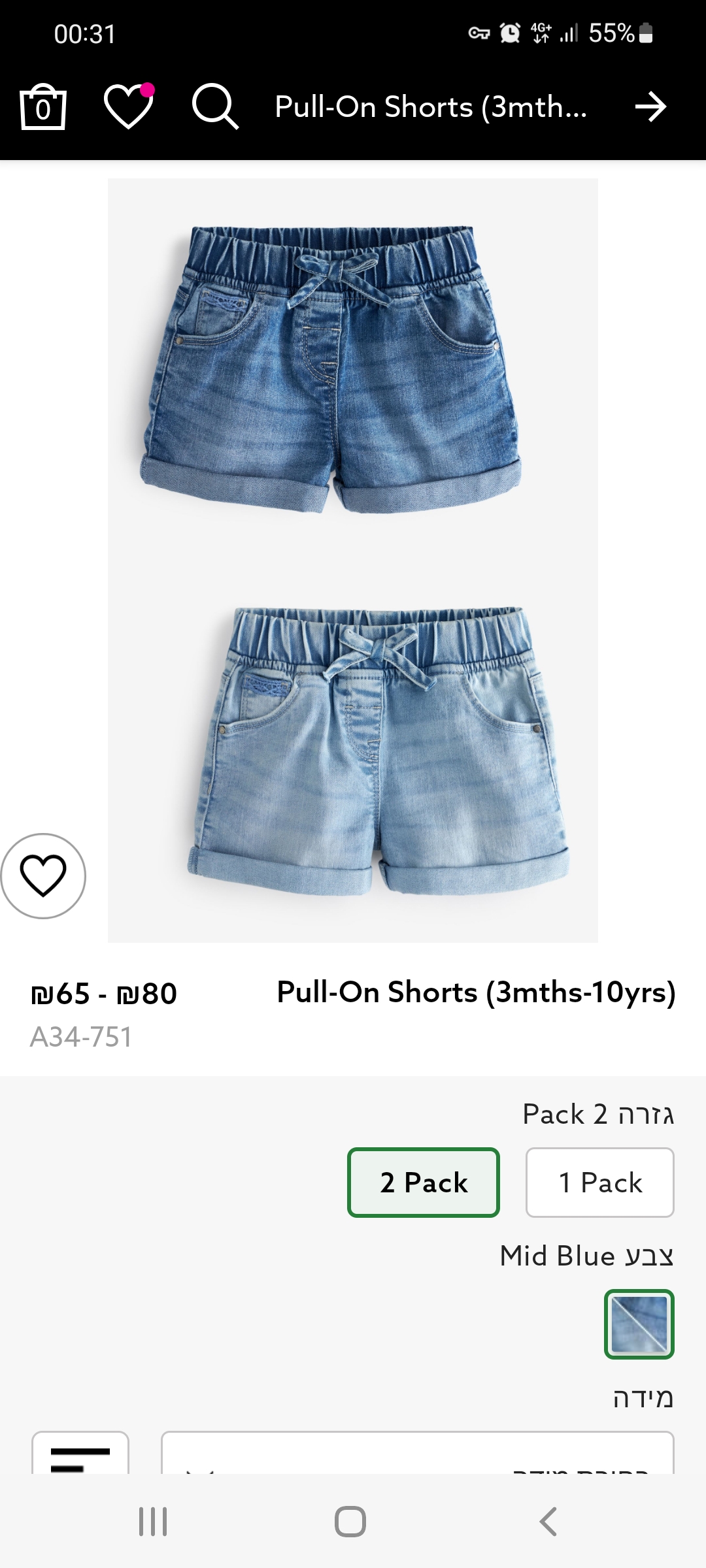The width and height of the screenshot is (706, 1568).
Task: Go back using system navigation
Action: (x=548, y=1522)
